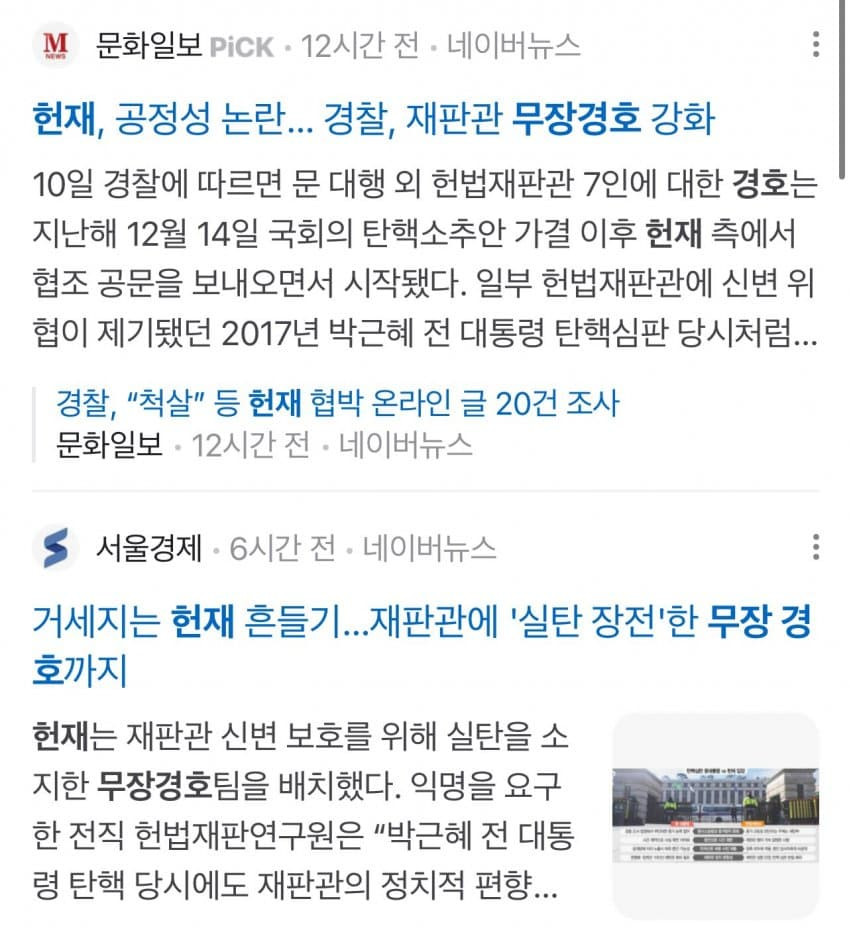
Task: Open headline 헌재, 공정성 논란 경찰 무장경호 강화
Action: 373,119
